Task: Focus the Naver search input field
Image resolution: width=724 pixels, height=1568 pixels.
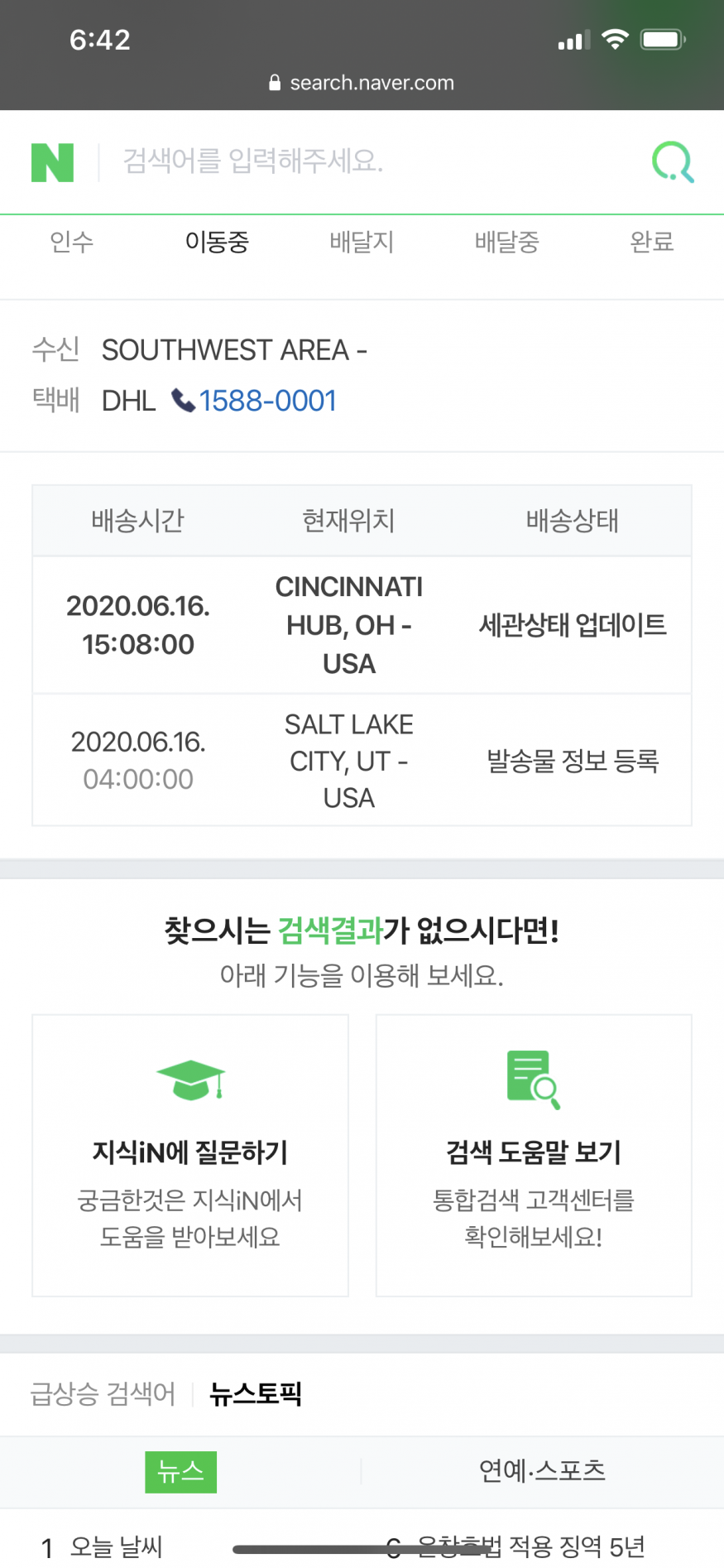Action: [372, 161]
